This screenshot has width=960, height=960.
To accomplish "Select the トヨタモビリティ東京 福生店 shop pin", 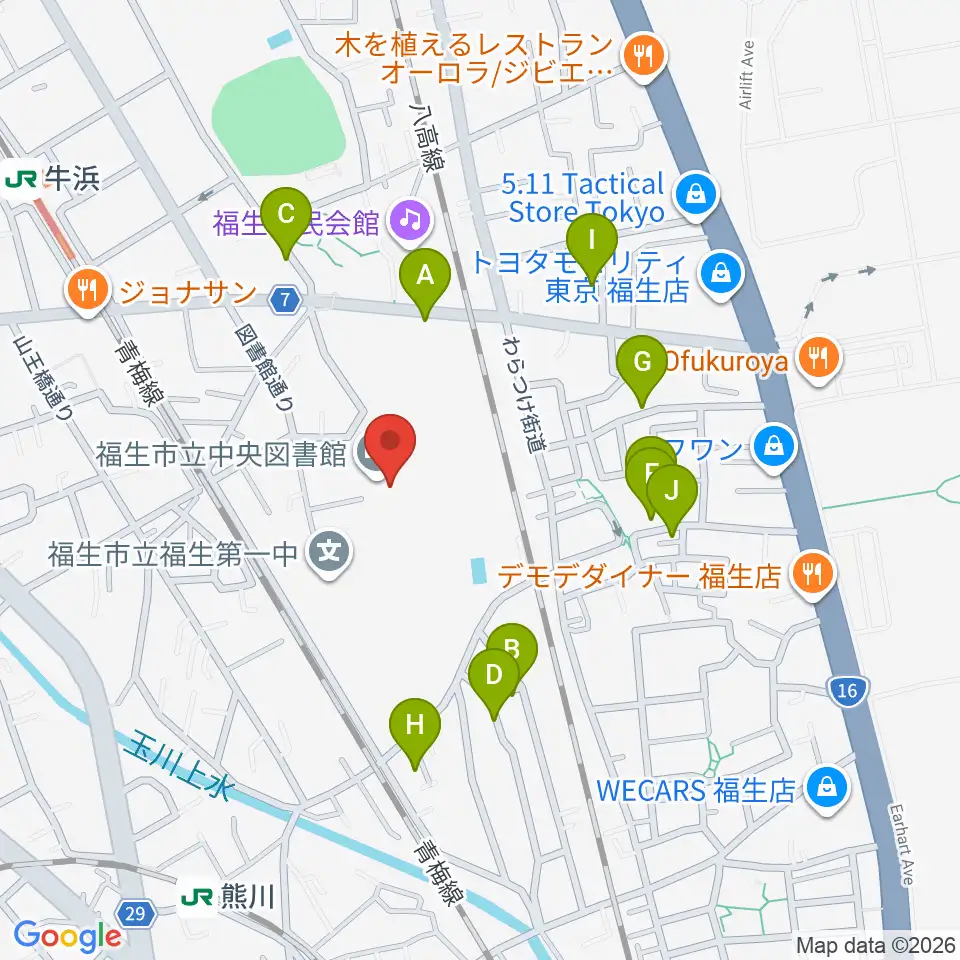I will click(x=721, y=276).
